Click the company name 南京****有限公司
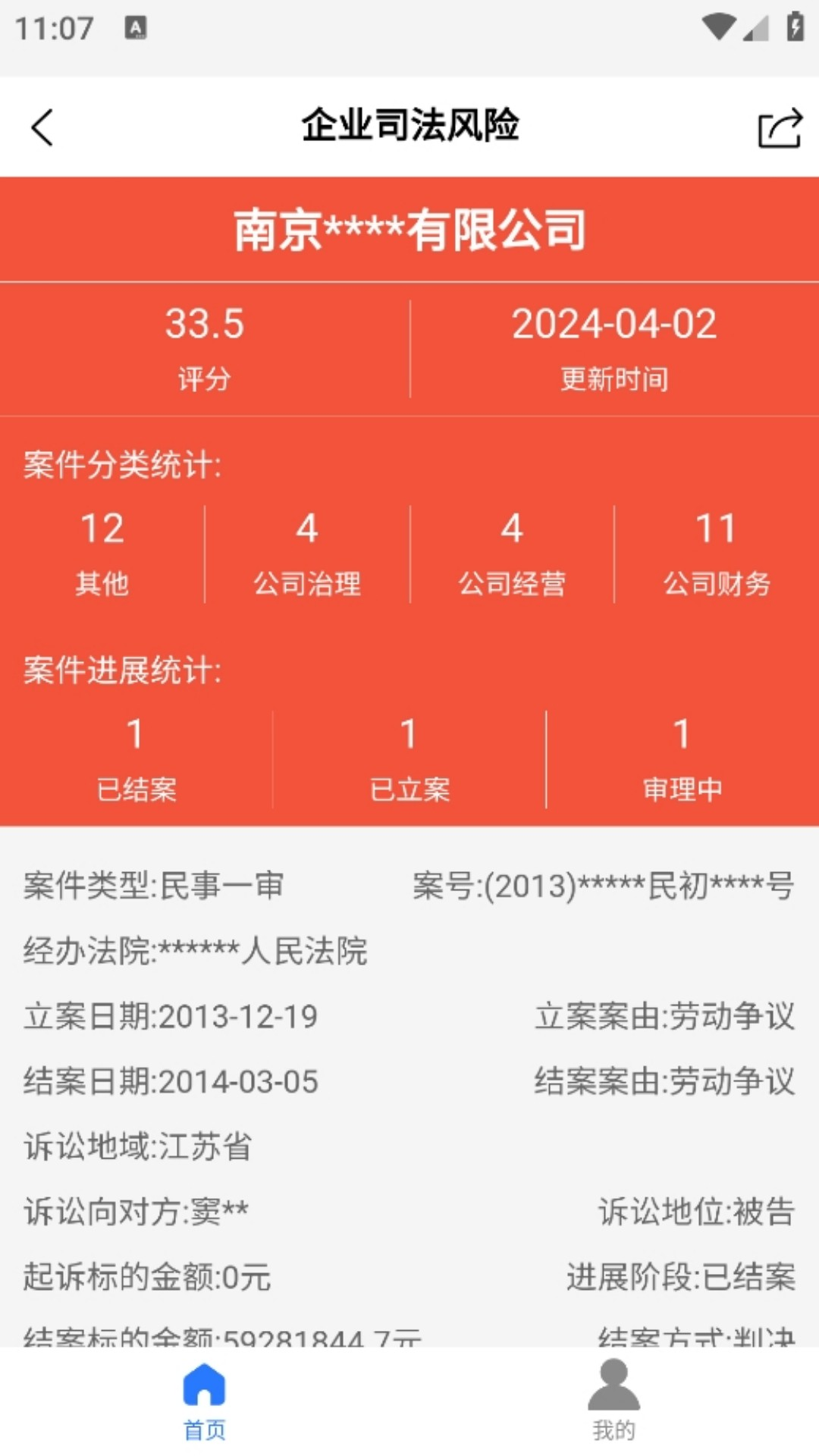This screenshot has height=1456, width=819. 409,230
